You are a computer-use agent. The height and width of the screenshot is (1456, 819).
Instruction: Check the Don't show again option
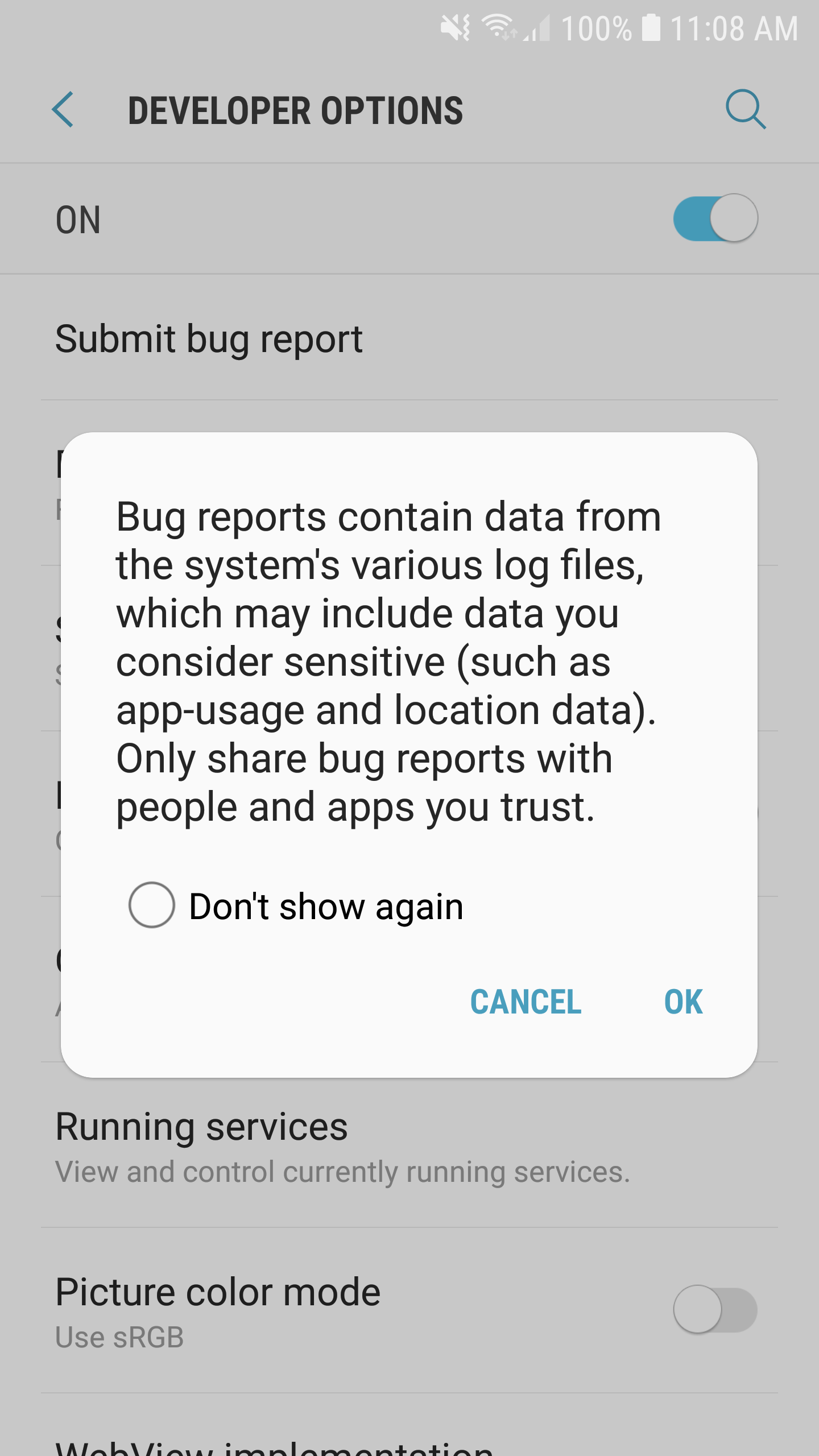(151, 905)
